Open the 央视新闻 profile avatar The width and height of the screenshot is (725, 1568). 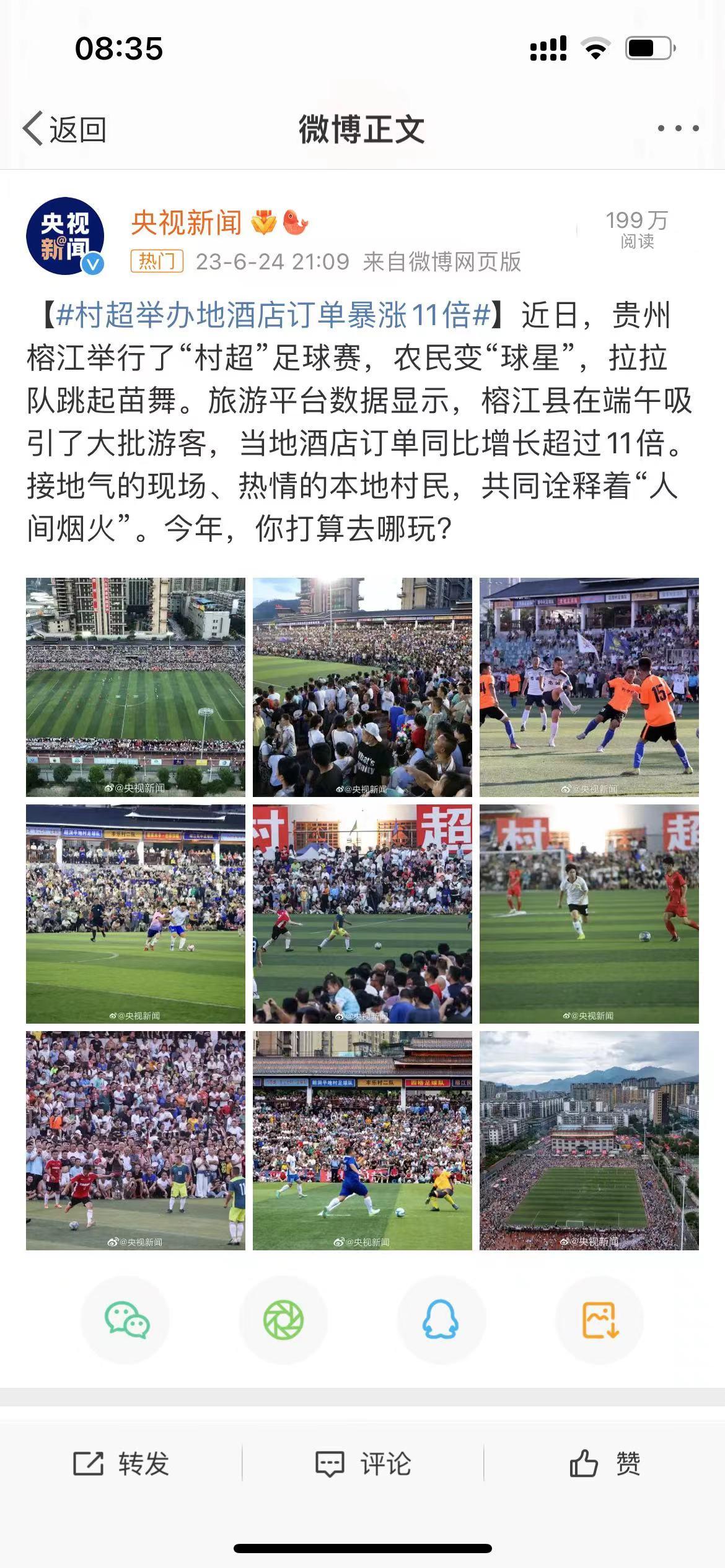tap(64, 236)
